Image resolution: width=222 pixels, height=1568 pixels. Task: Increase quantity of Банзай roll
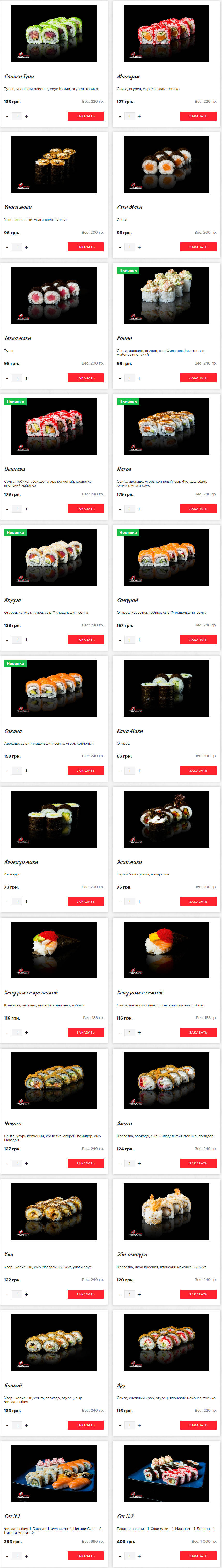[26, 1425]
